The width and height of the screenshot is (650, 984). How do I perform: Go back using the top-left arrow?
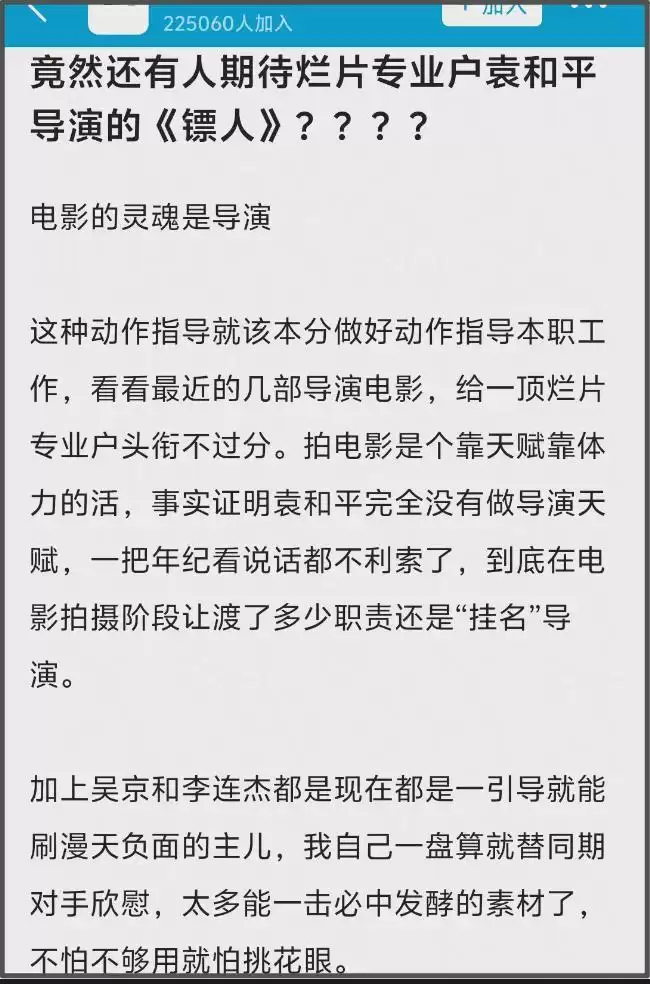(x=37, y=10)
